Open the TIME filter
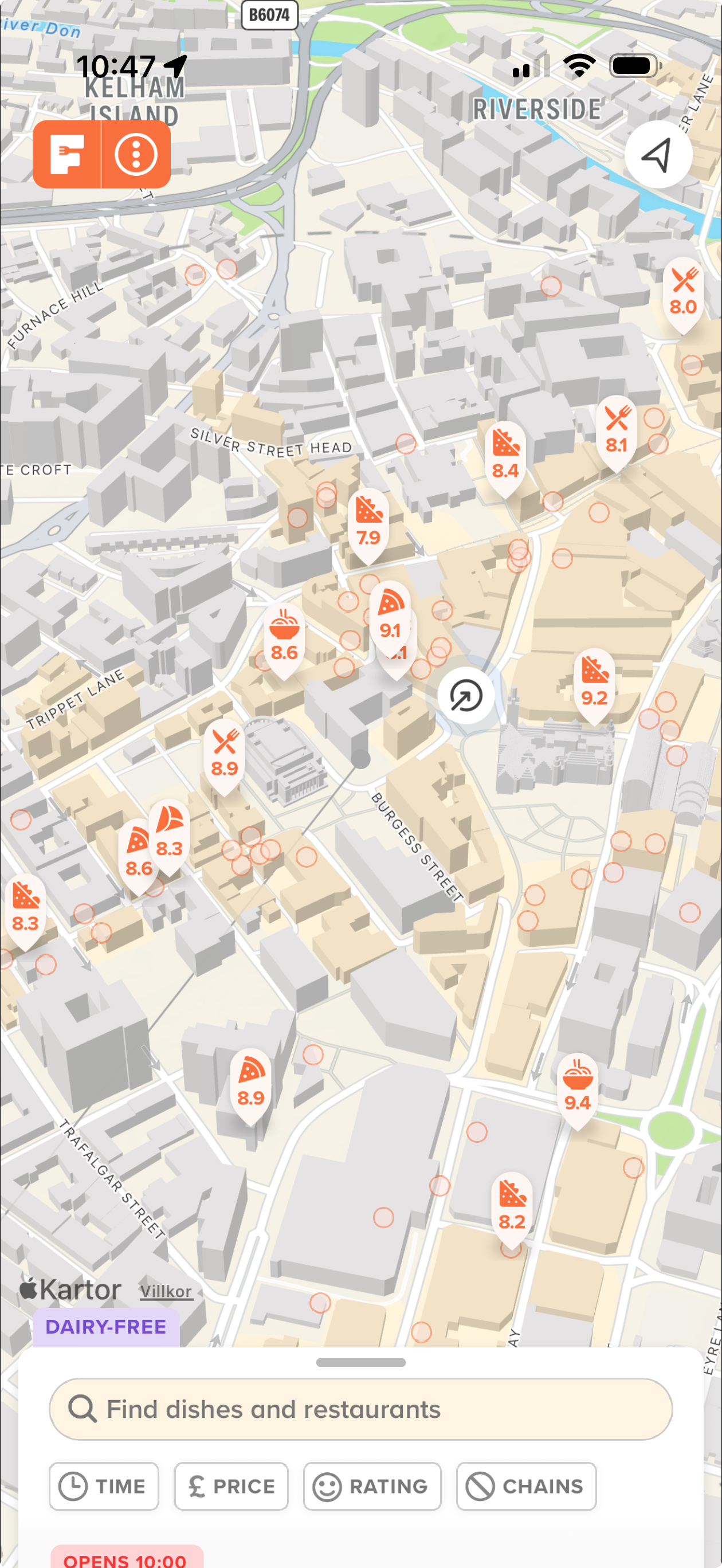This screenshot has width=722, height=1568. click(x=104, y=1486)
